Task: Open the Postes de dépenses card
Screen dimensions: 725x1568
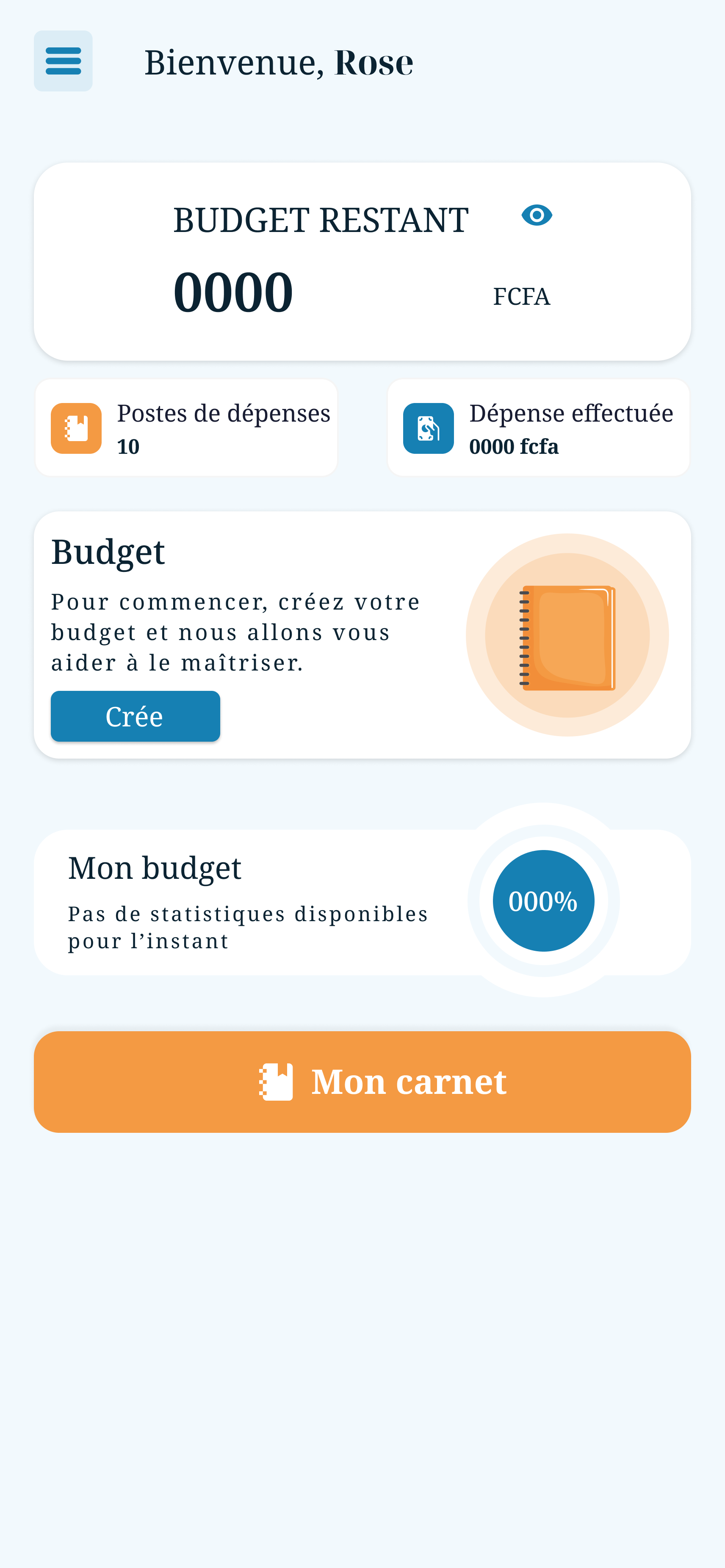Action: click(x=186, y=427)
